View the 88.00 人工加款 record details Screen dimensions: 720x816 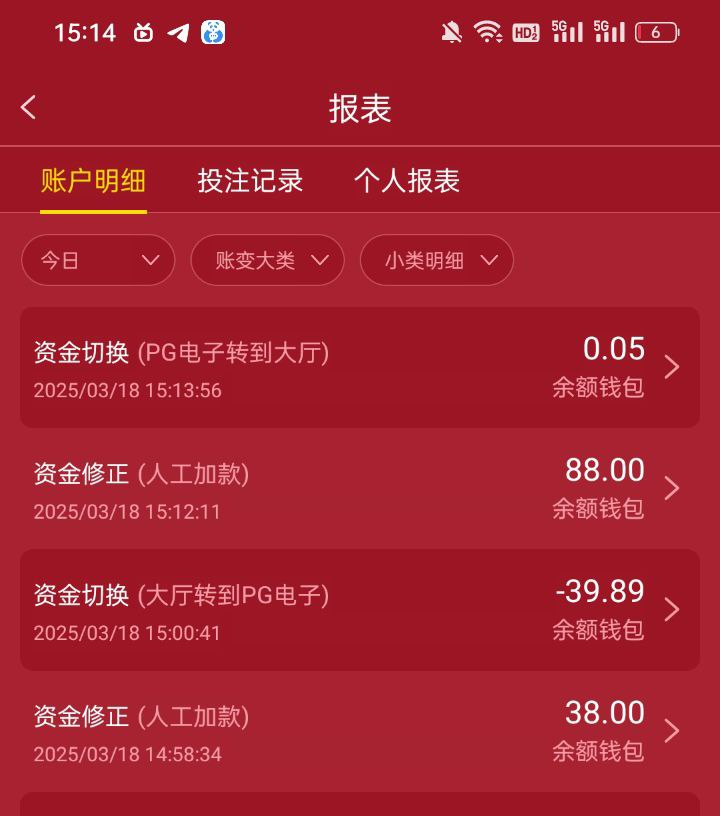pyautogui.click(x=360, y=488)
